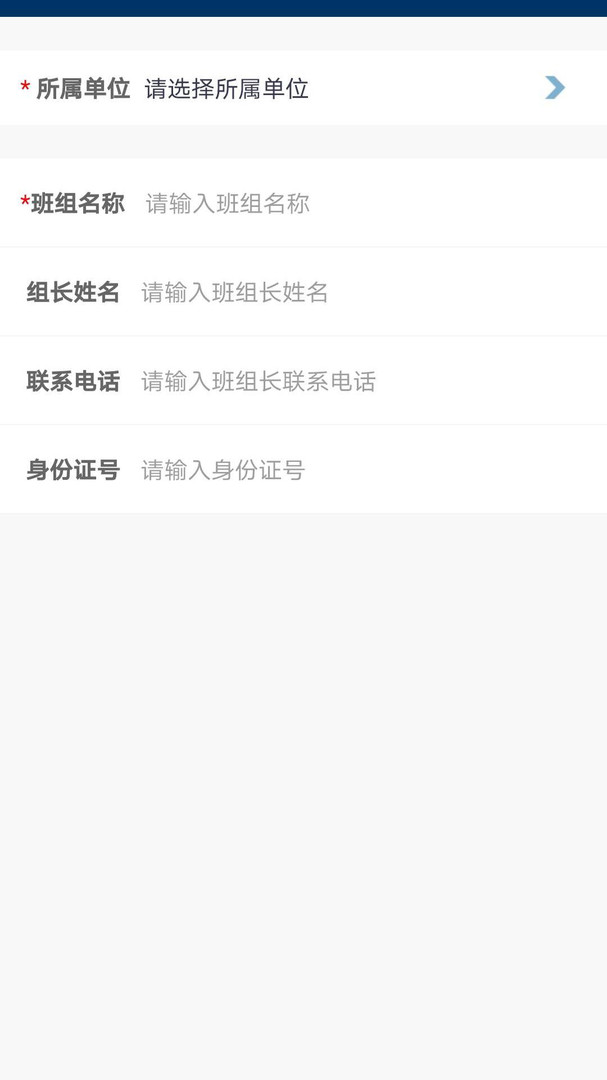Viewport: 607px width, 1080px height.
Task: Open the 所属单位 selection picker
Action: 340,88
